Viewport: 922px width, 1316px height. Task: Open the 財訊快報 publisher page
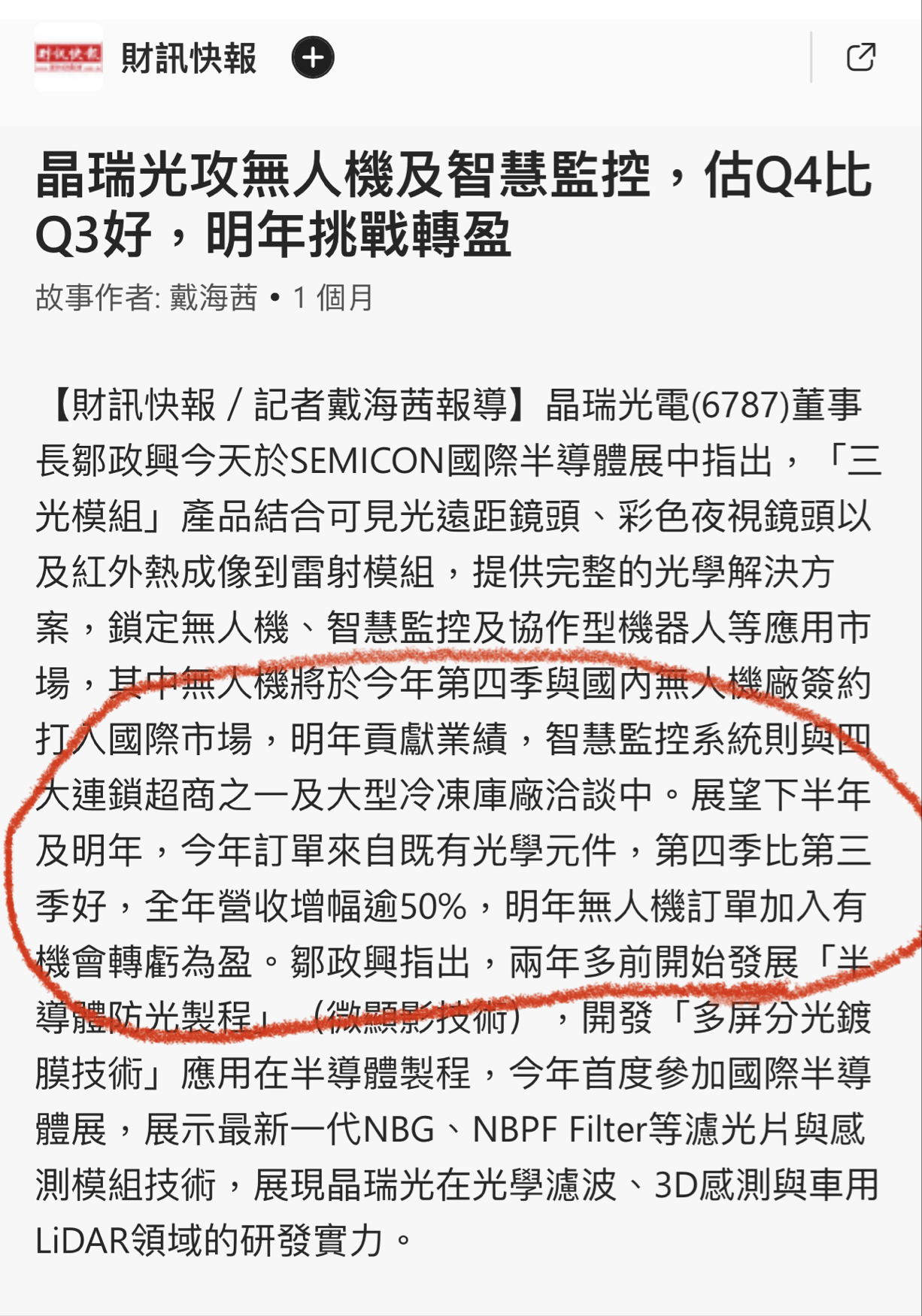coord(188,59)
